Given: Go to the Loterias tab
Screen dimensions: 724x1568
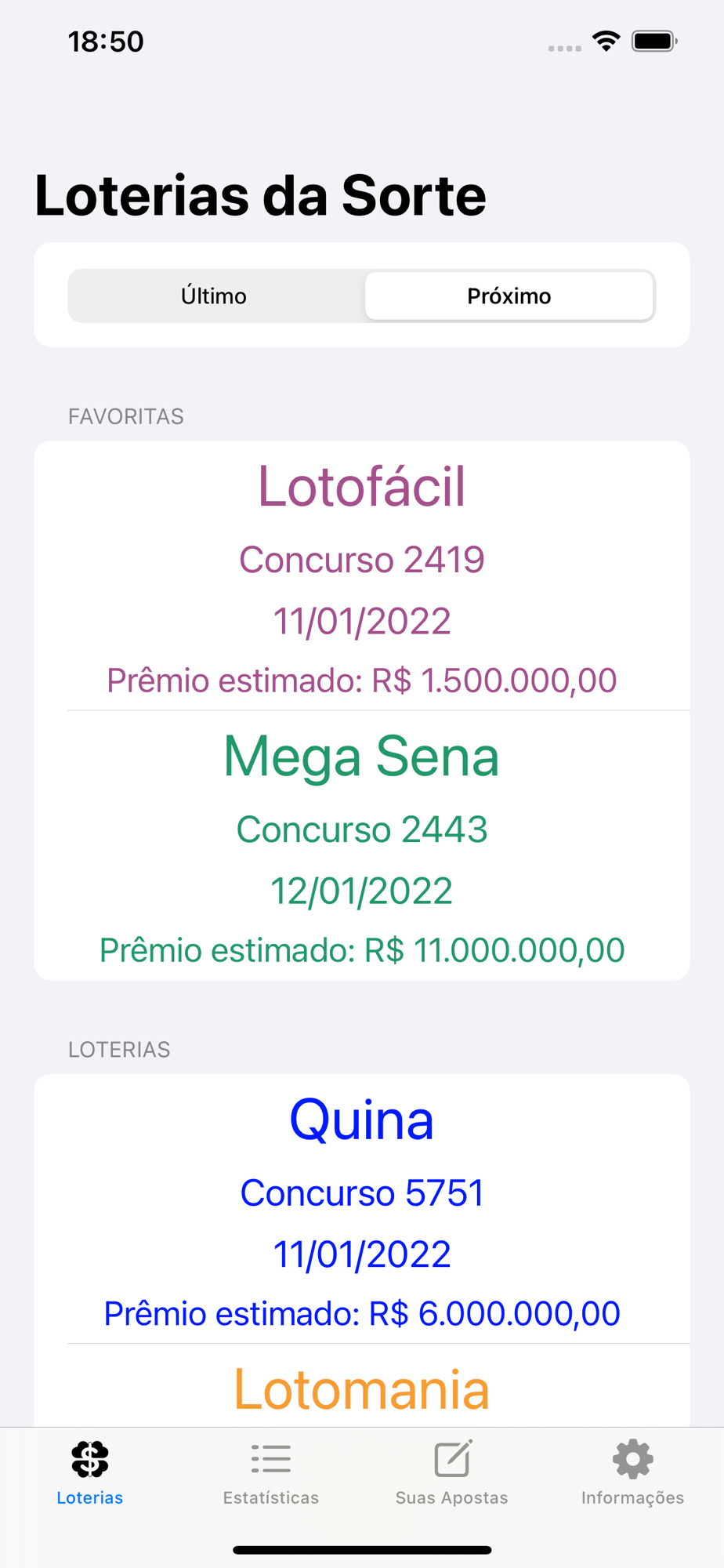Looking at the screenshot, I should pos(90,1472).
